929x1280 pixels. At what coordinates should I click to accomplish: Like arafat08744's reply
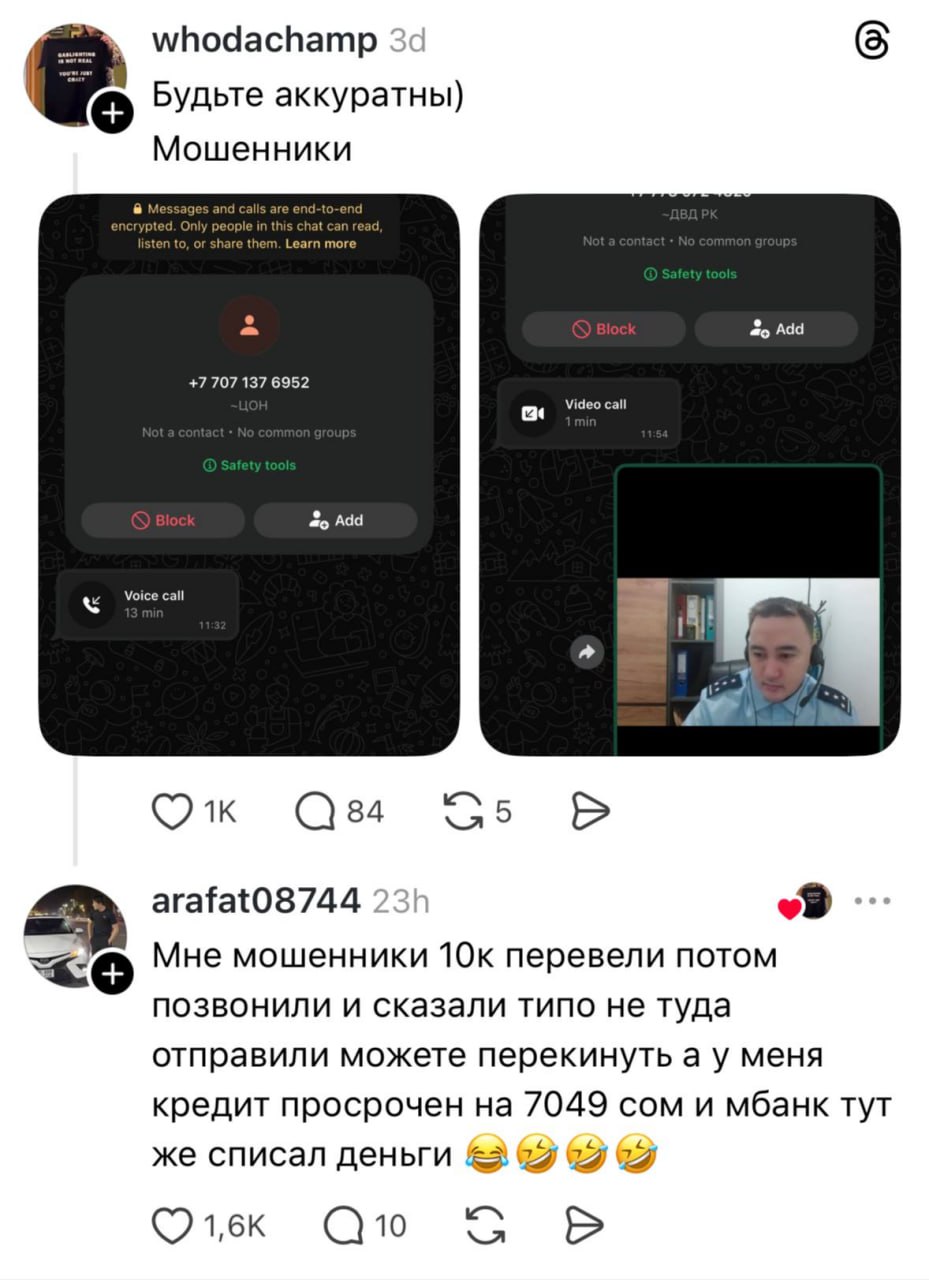tap(171, 1225)
